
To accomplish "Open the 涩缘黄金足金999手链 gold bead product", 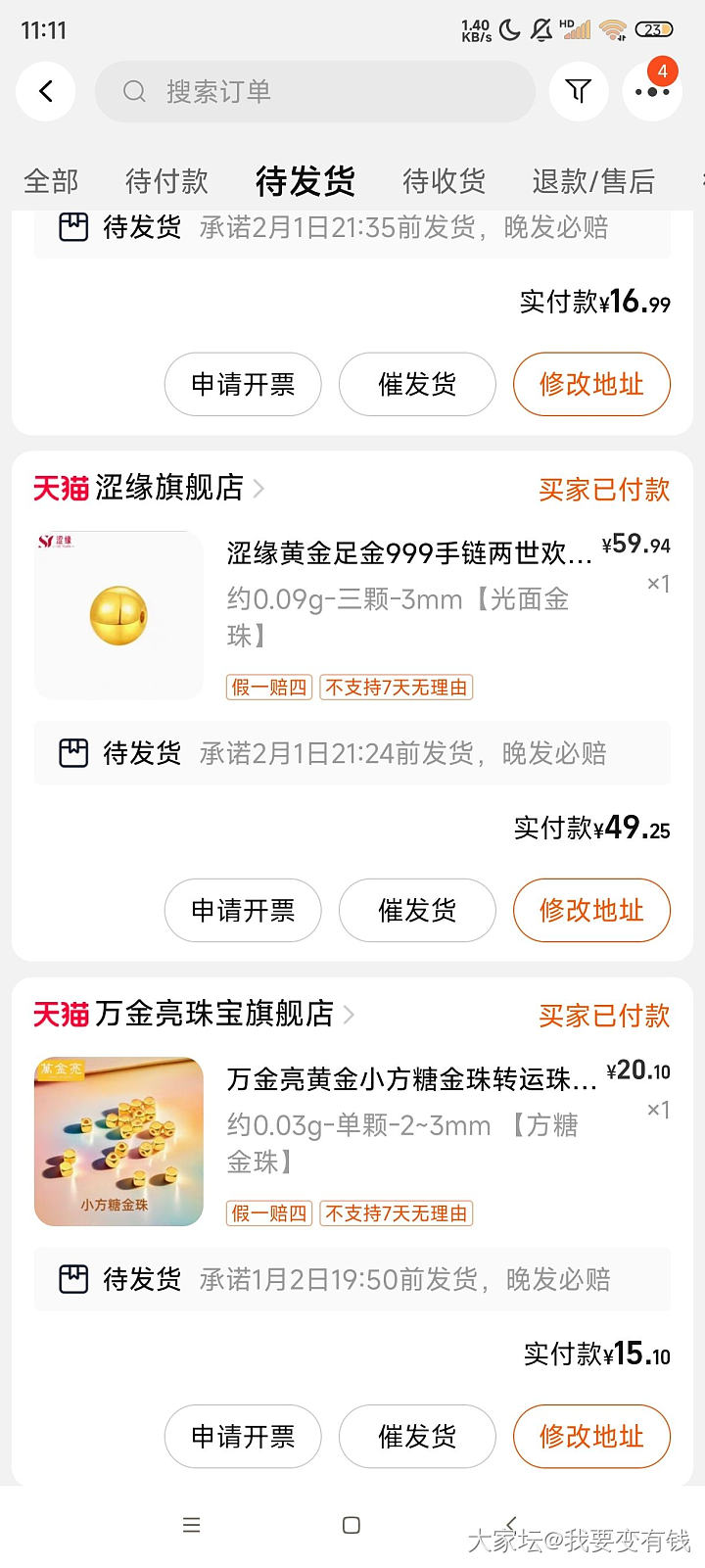I will click(409, 553).
